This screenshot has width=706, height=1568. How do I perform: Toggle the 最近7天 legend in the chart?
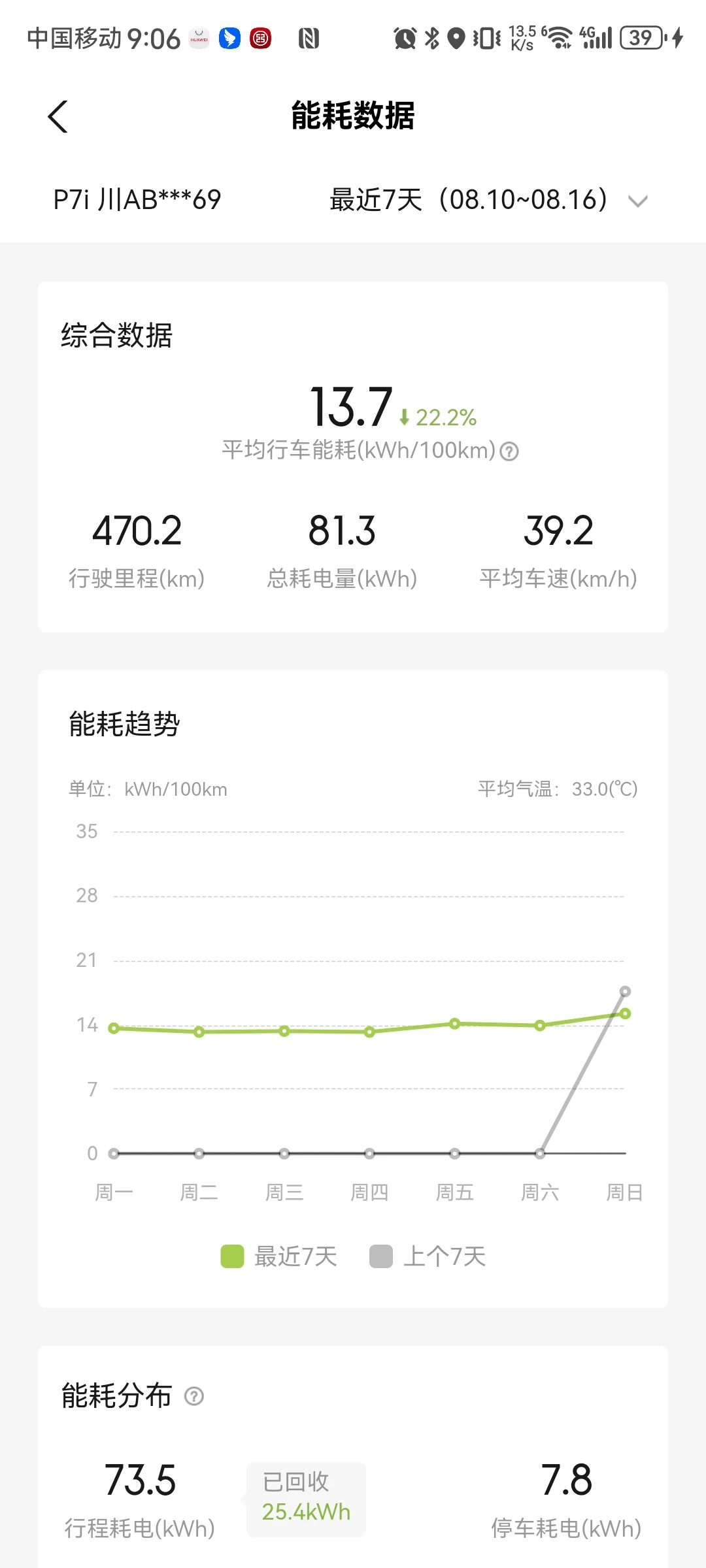tap(279, 1256)
